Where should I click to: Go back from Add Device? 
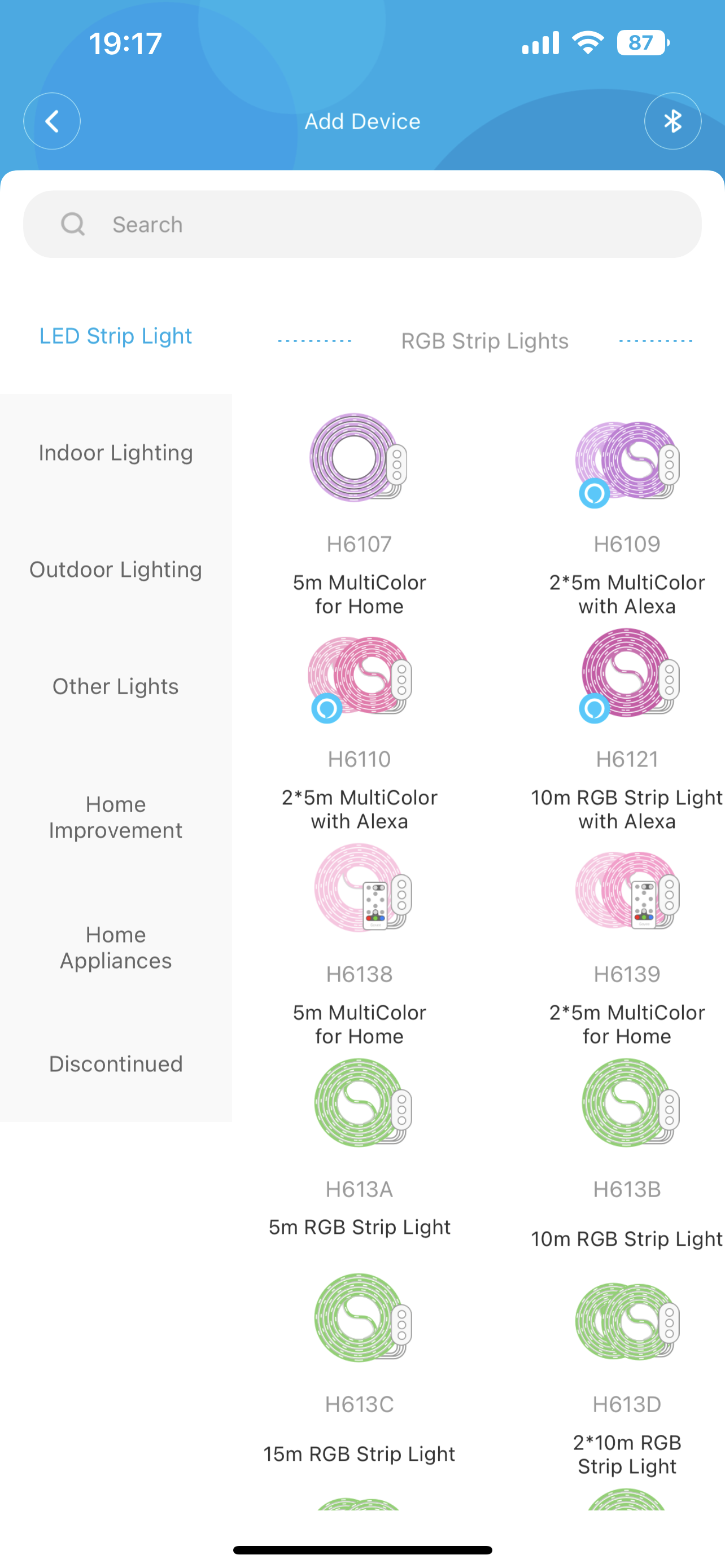[52, 121]
